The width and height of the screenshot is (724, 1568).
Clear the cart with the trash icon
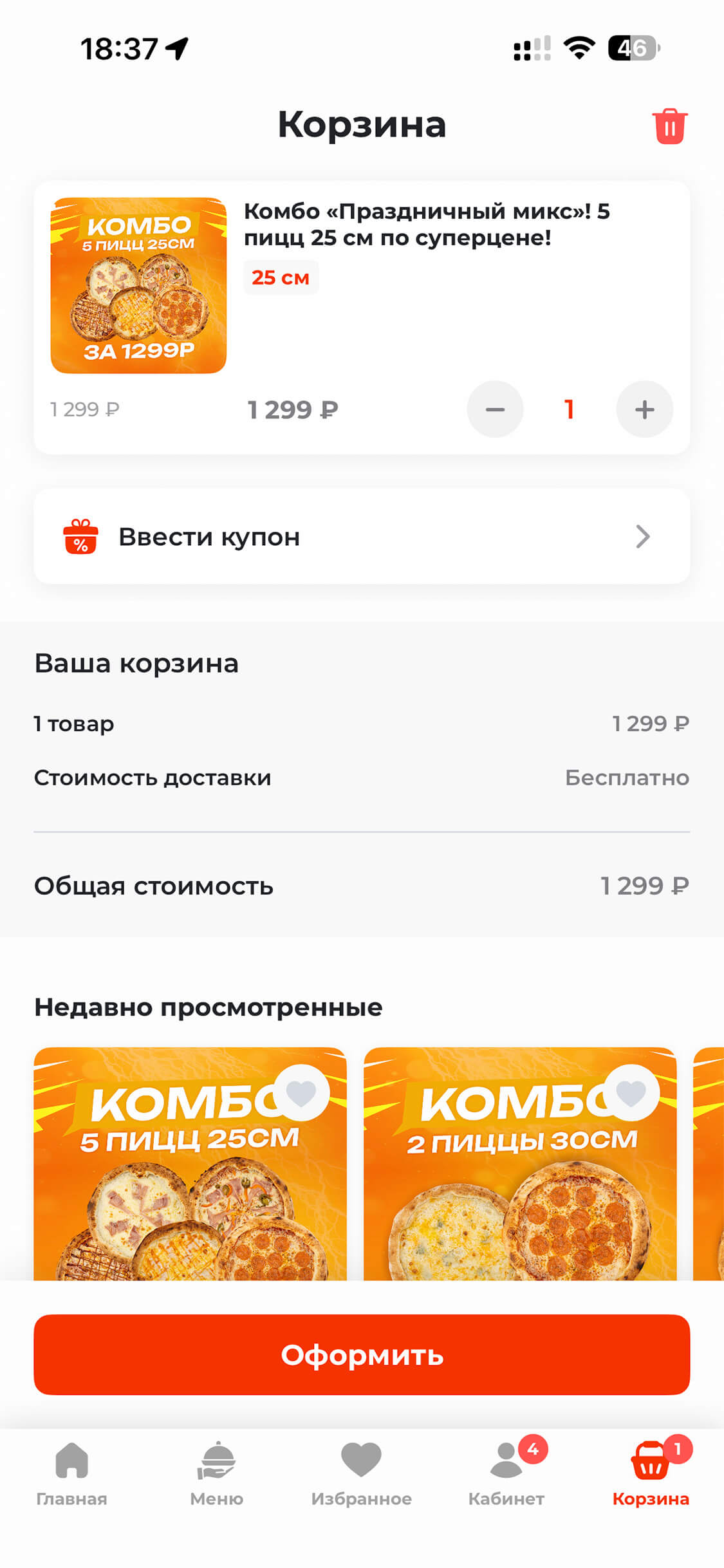pyautogui.click(x=669, y=126)
